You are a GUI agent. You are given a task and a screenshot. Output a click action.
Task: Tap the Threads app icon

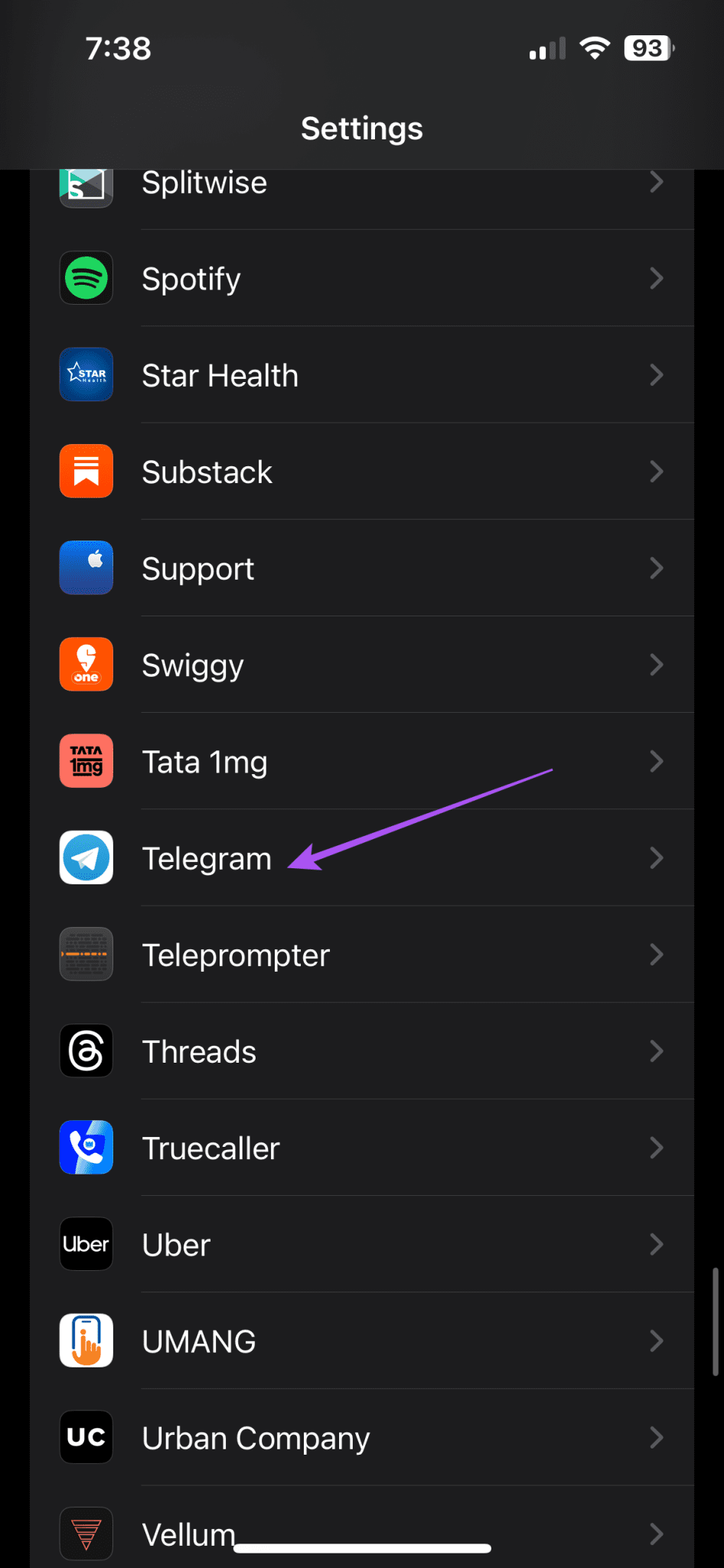click(x=86, y=1050)
